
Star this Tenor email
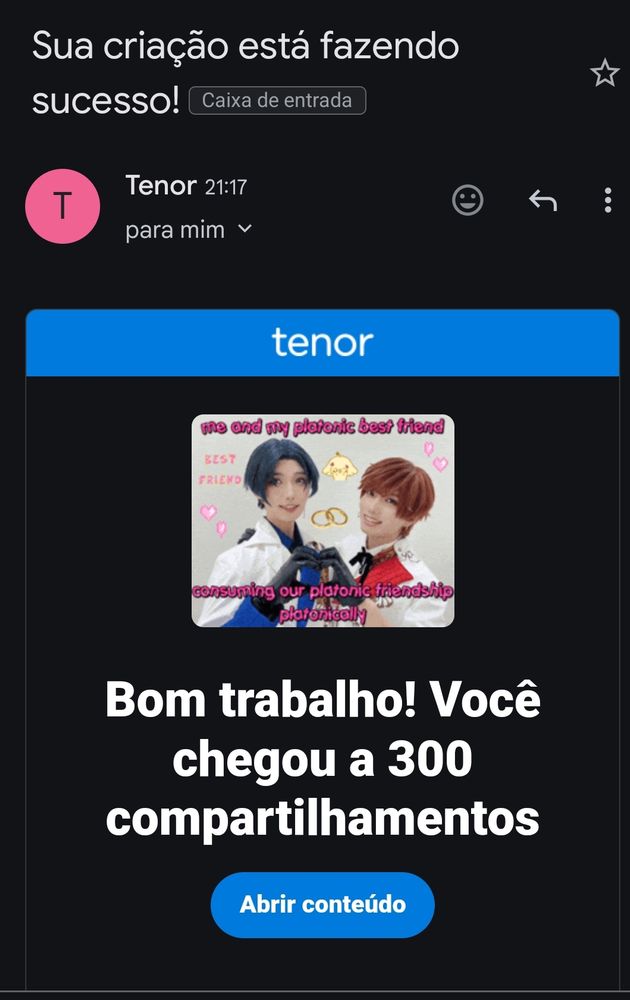click(605, 73)
